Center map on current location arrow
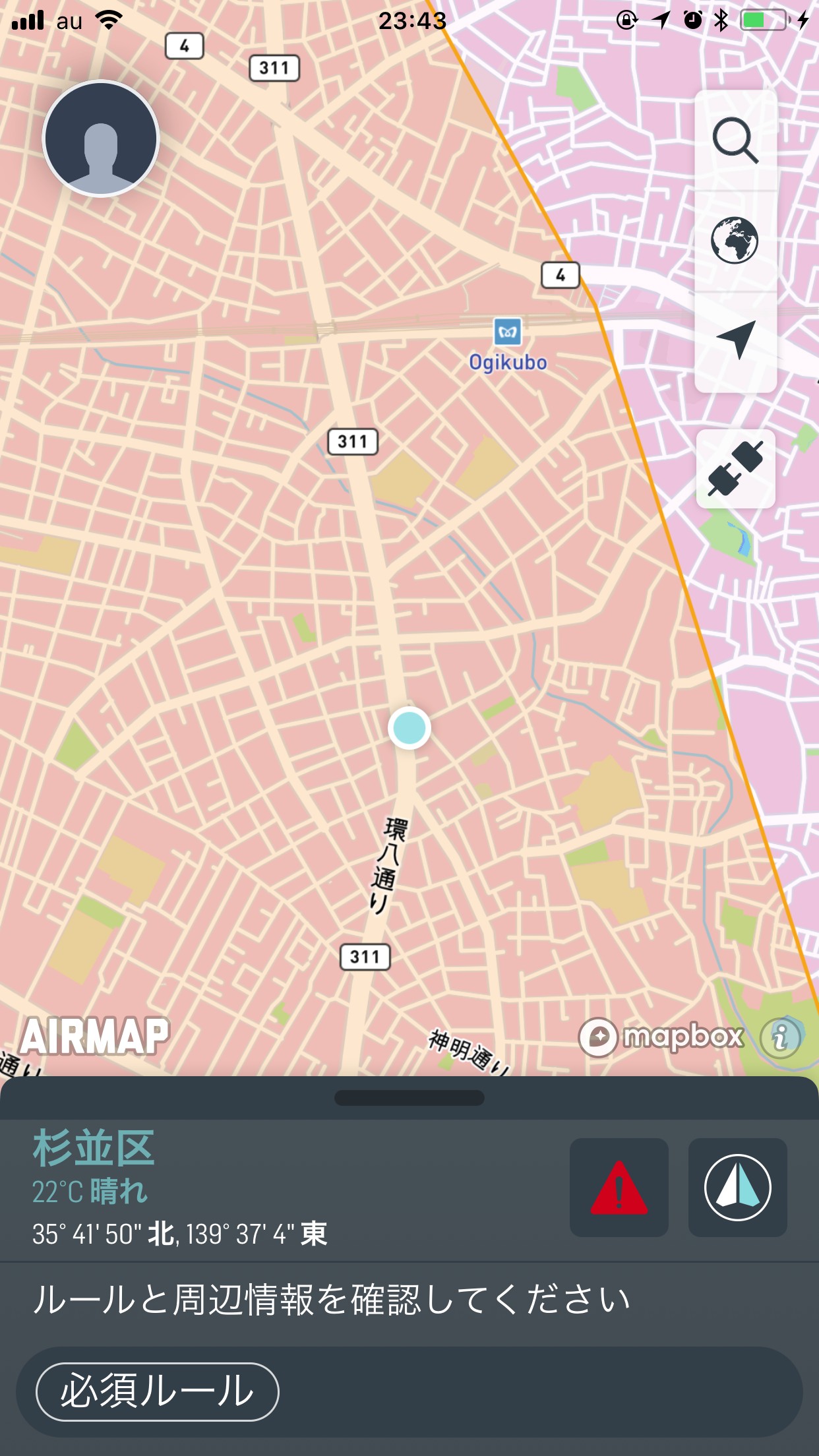 pyautogui.click(x=736, y=340)
